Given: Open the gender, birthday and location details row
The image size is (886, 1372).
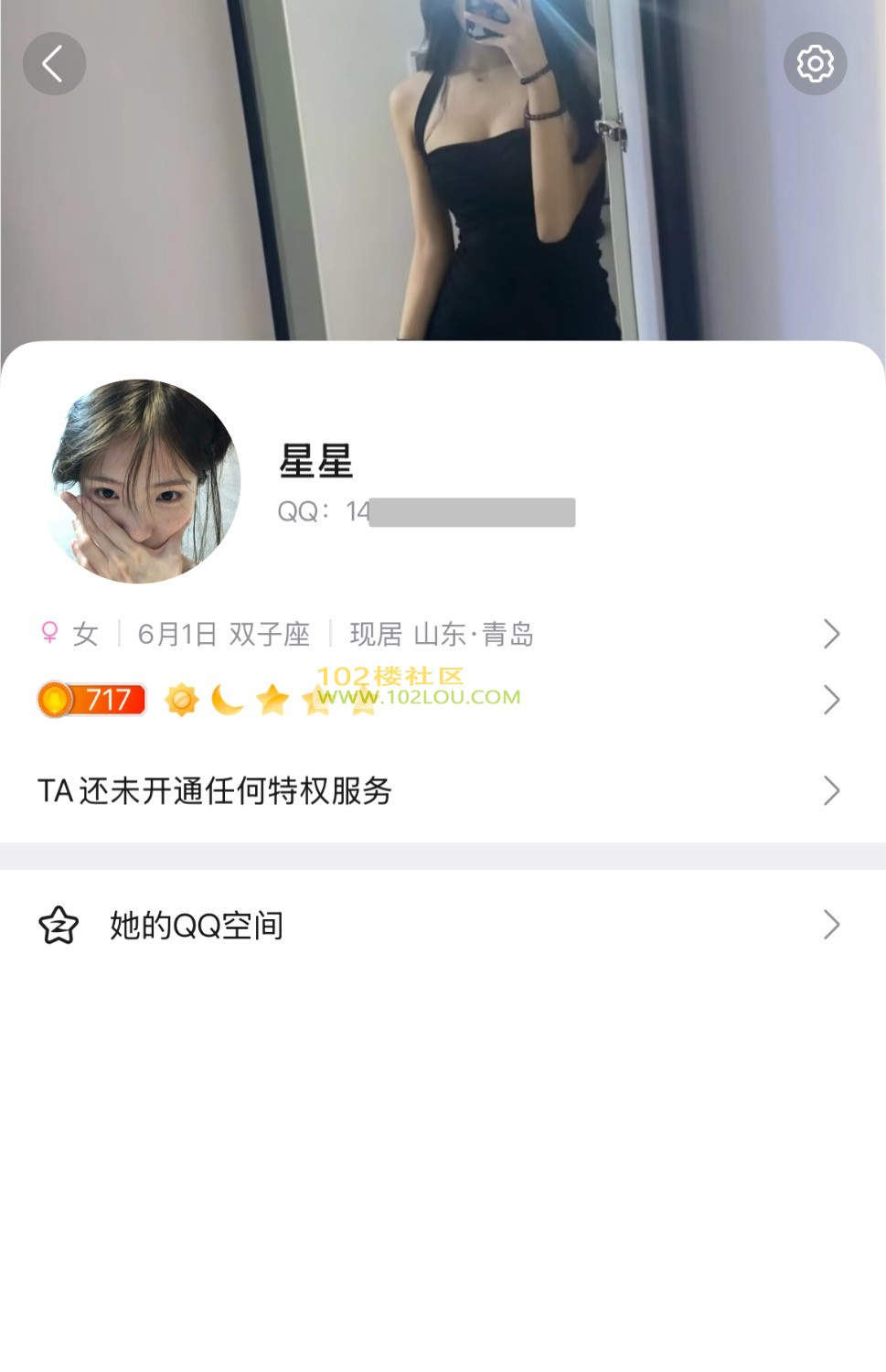Looking at the screenshot, I should [439, 634].
